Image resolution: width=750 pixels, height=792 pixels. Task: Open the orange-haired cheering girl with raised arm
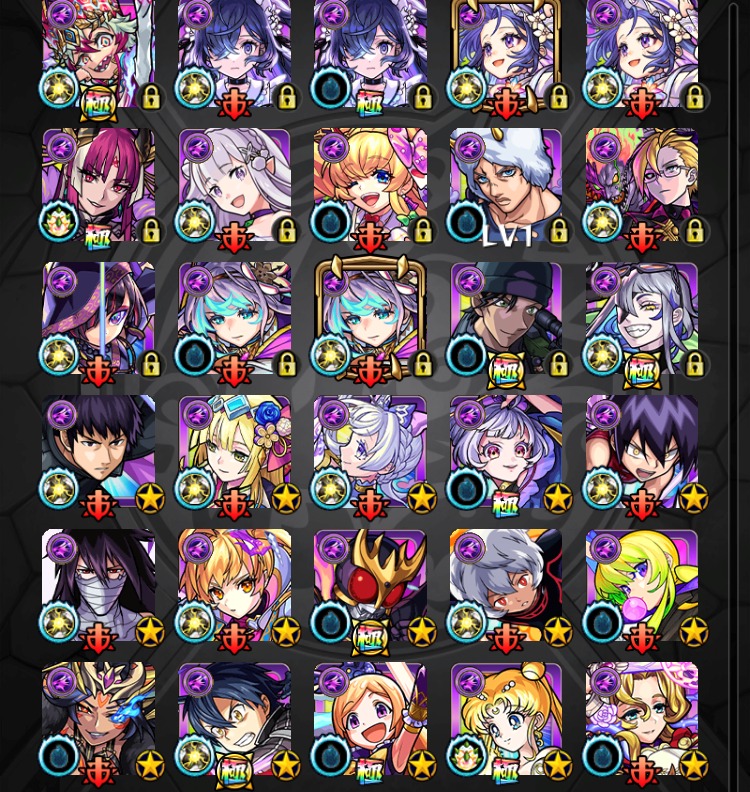tap(370, 720)
